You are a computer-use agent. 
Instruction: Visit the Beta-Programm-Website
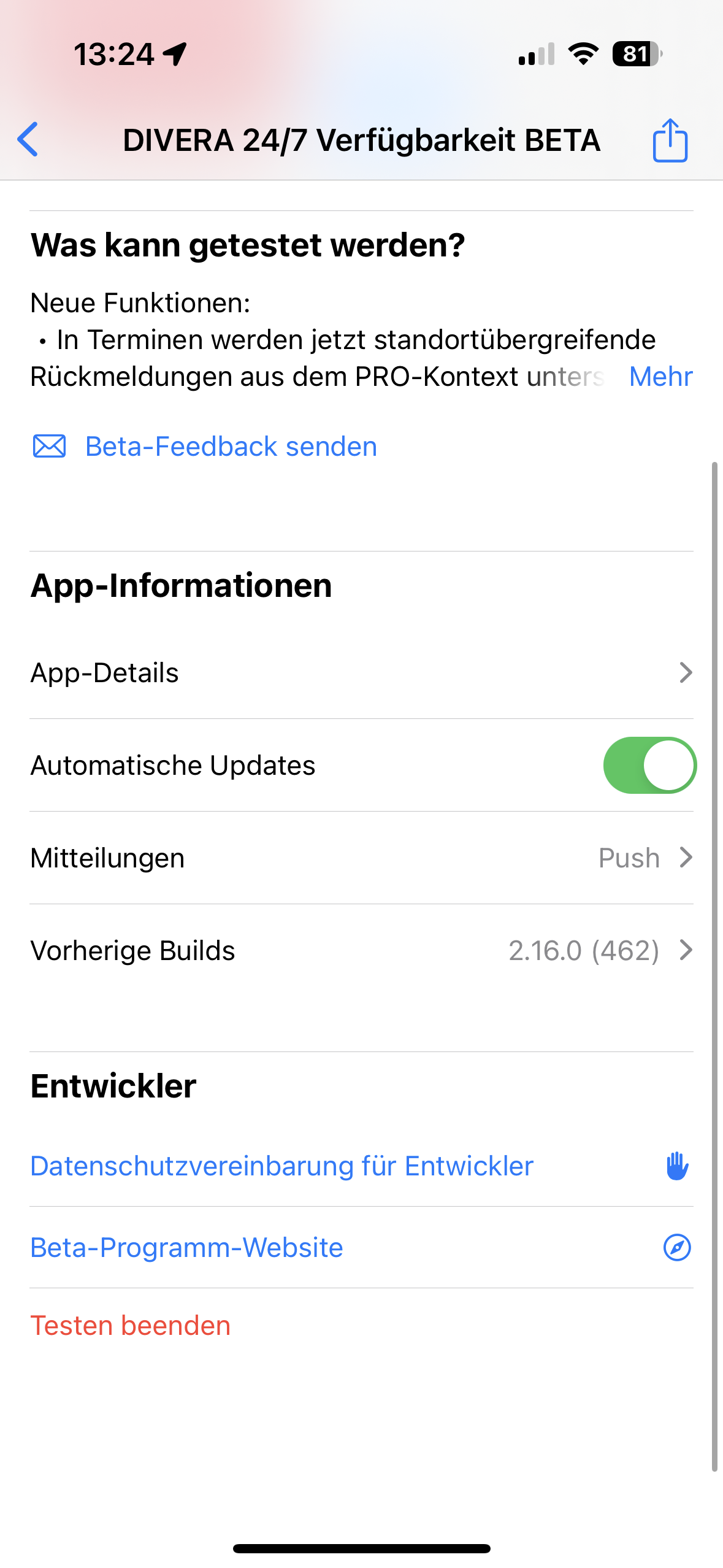point(187,1247)
